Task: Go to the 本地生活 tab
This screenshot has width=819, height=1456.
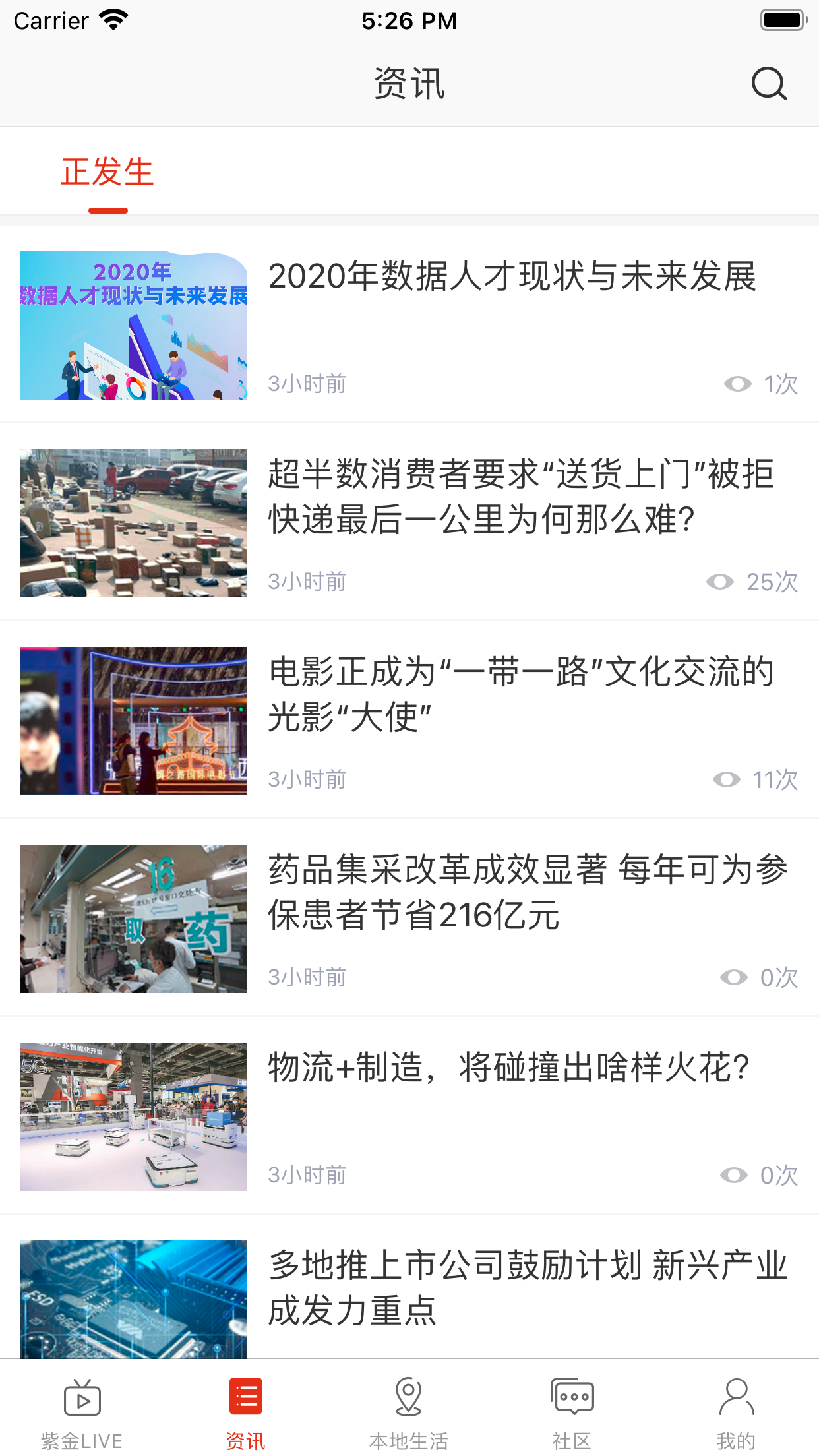Action: 409,1412
